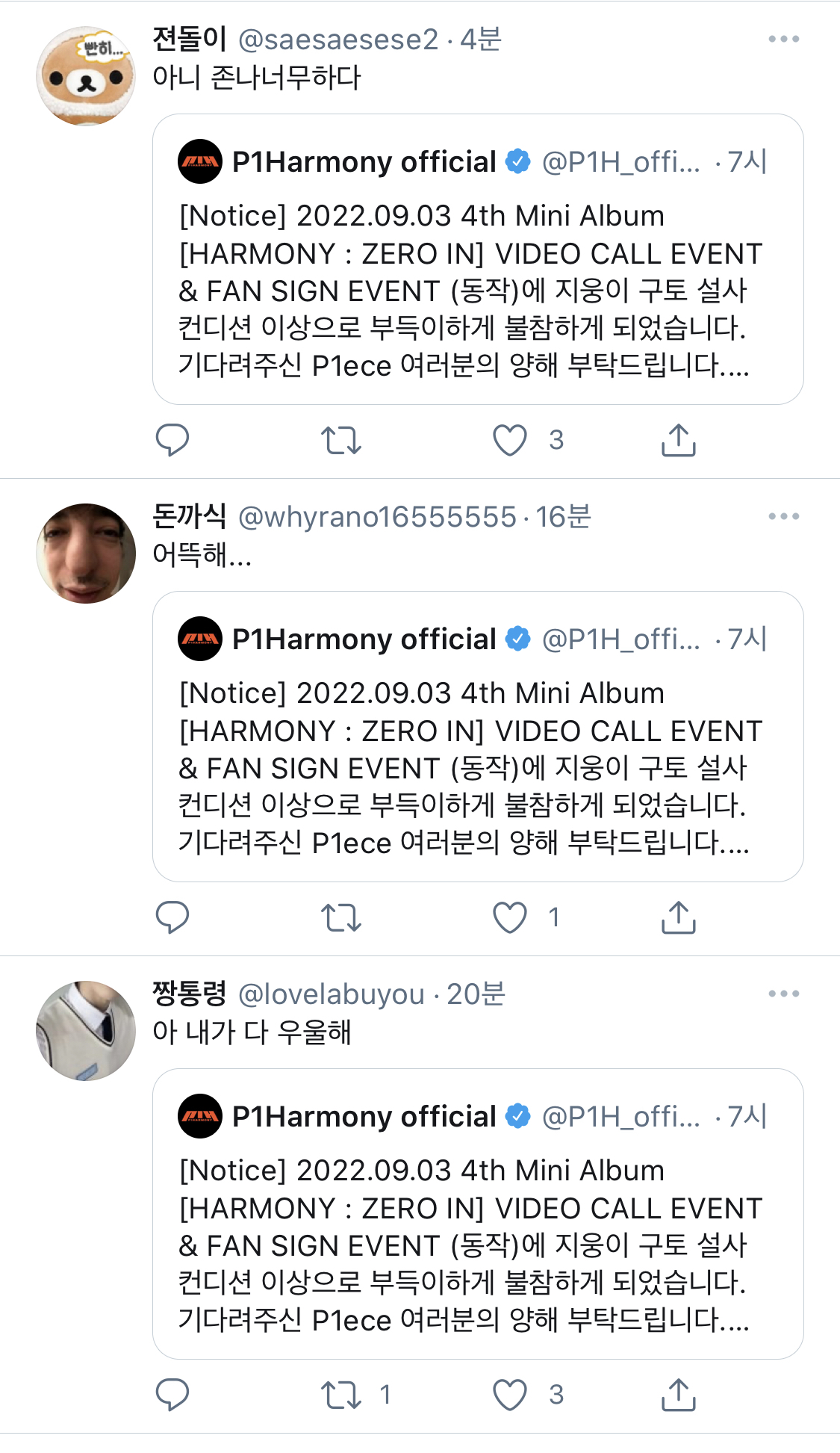
Task: Retweet 젼돌이's tweet
Action: [341, 440]
